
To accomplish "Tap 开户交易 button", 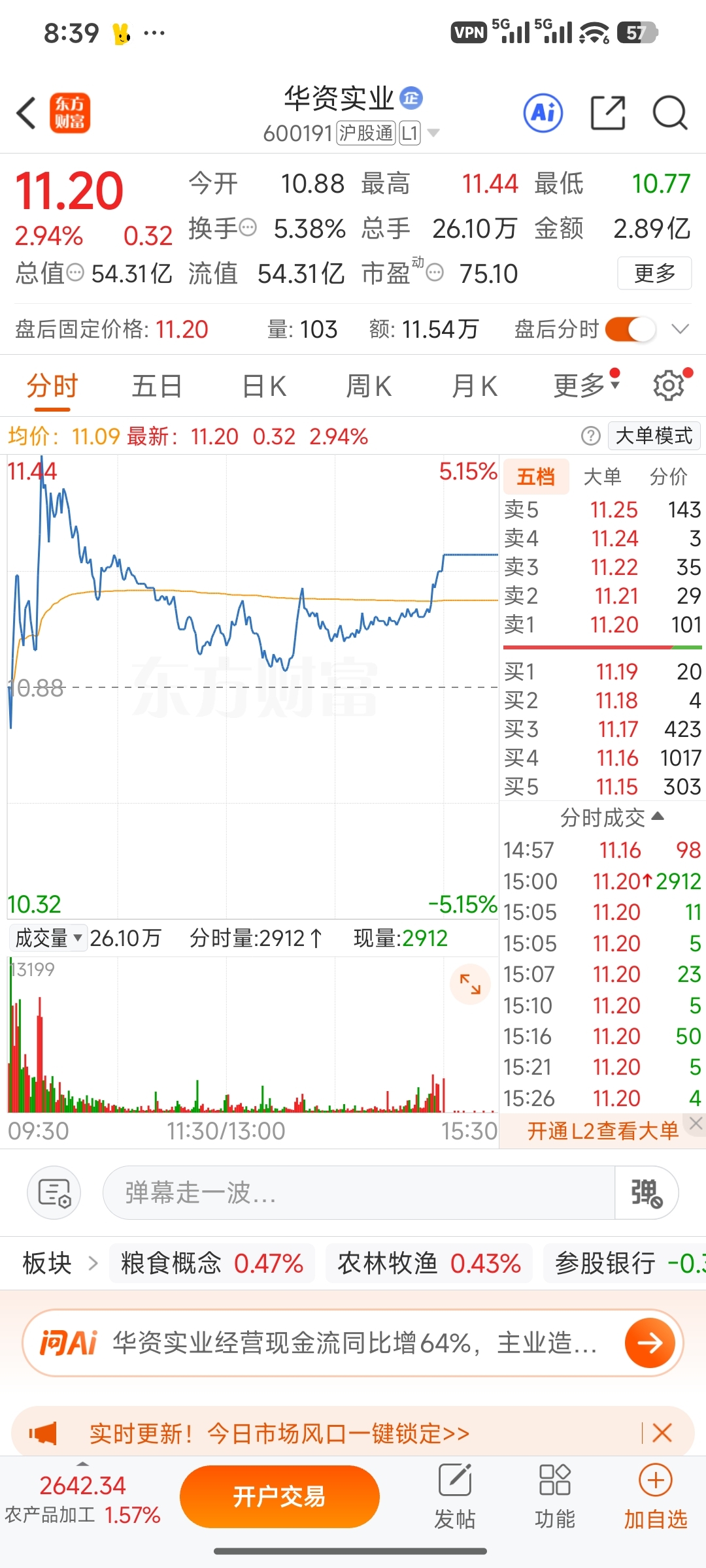I will point(279,1496).
